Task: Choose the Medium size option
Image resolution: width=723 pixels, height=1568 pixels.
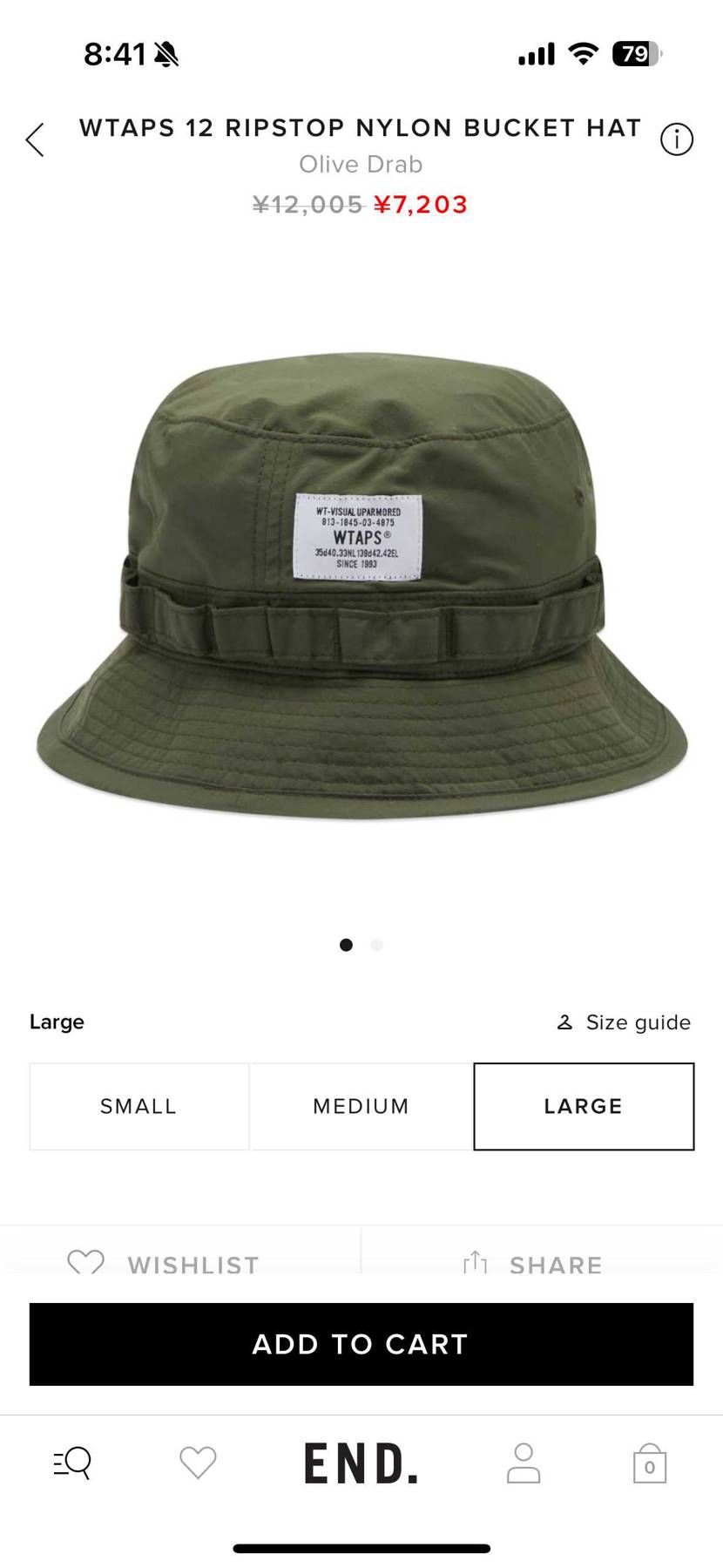Action: 361,1106
